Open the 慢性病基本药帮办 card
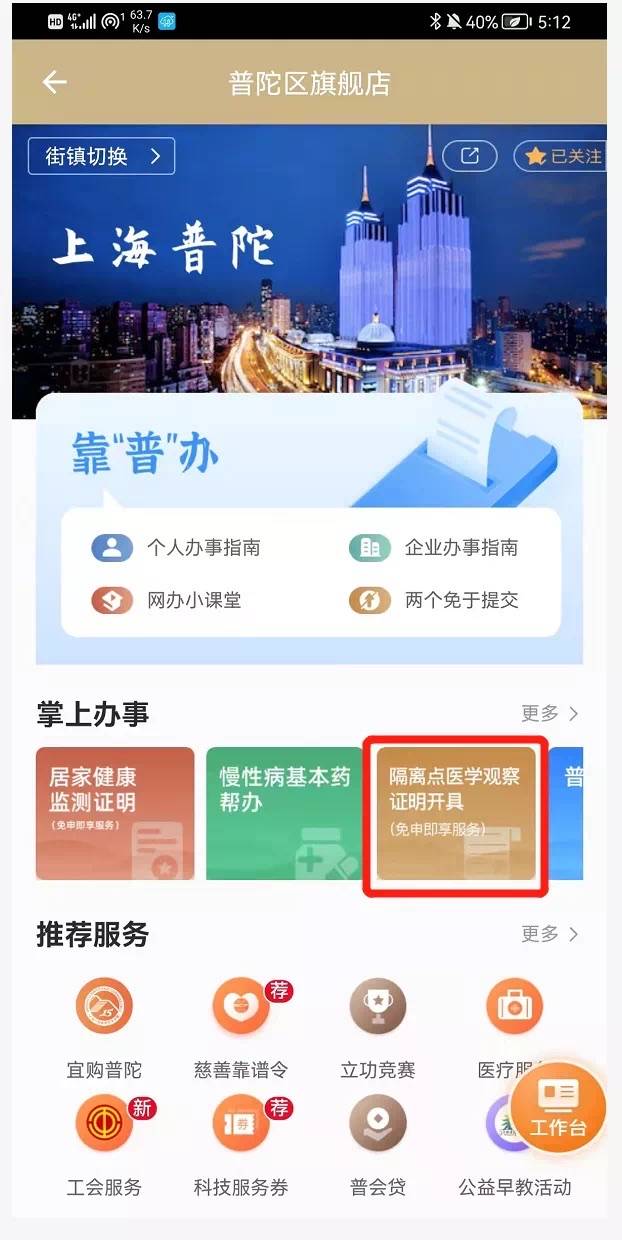 point(285,813)
